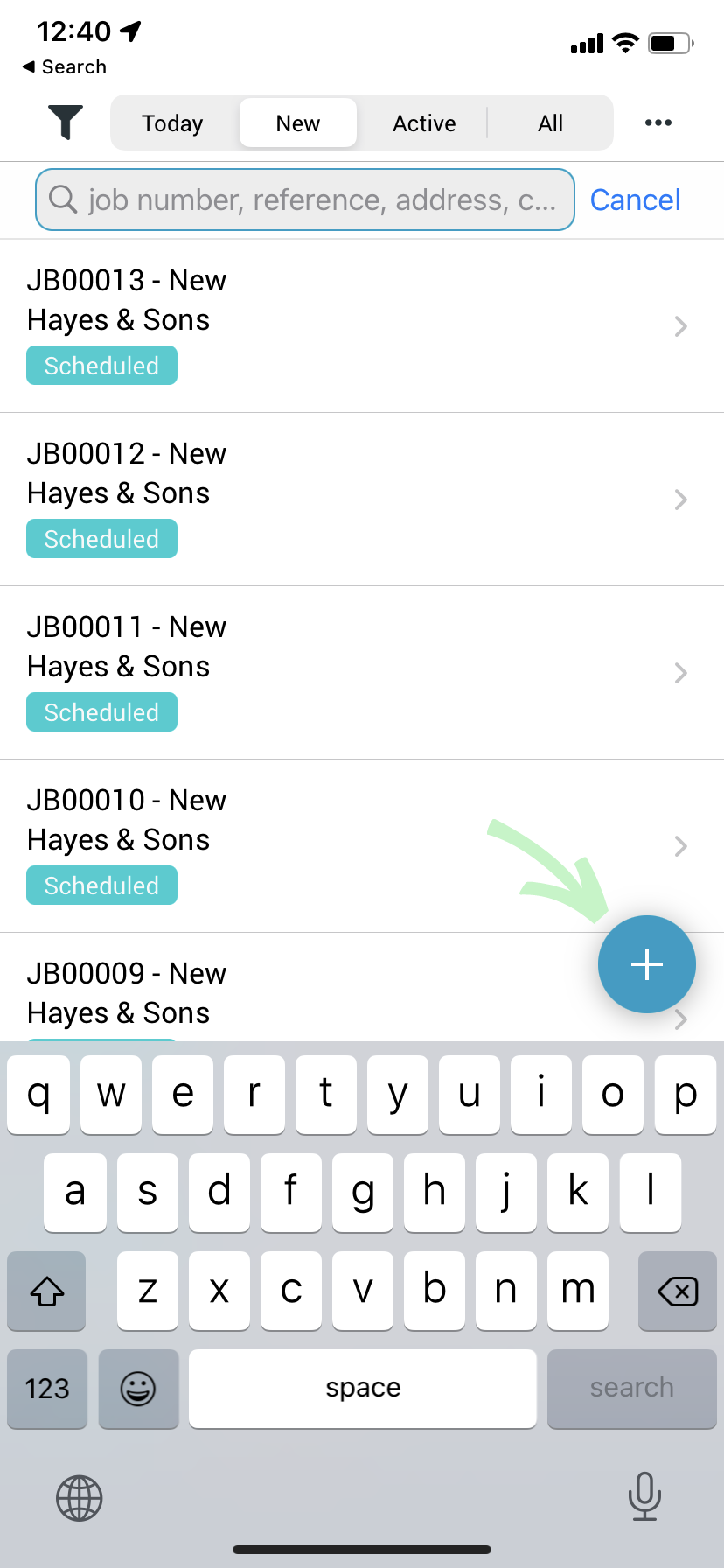724x1568 pixels.
Task: Open the filter funnel icon
Action: 66,122
